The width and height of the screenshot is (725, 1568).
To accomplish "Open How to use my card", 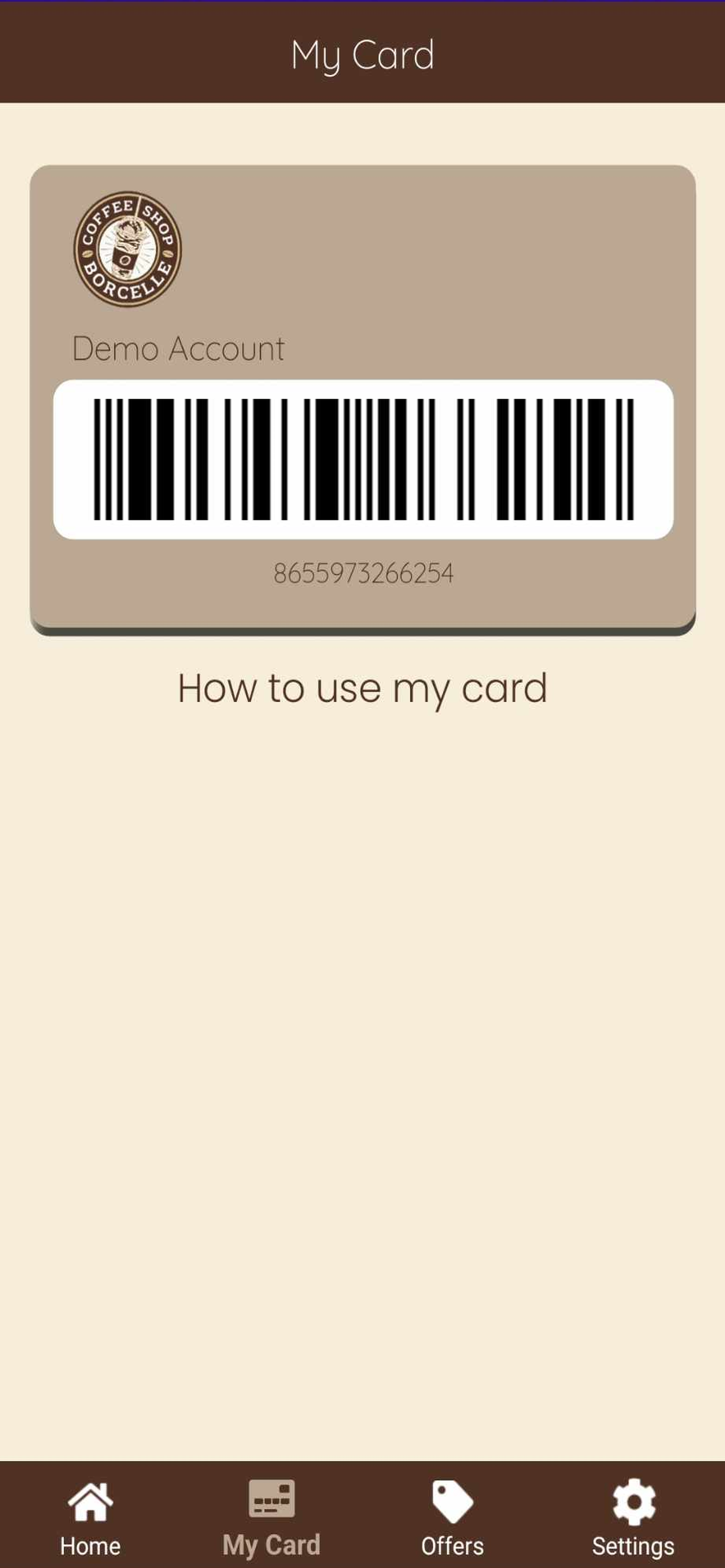I will point(362,689).
